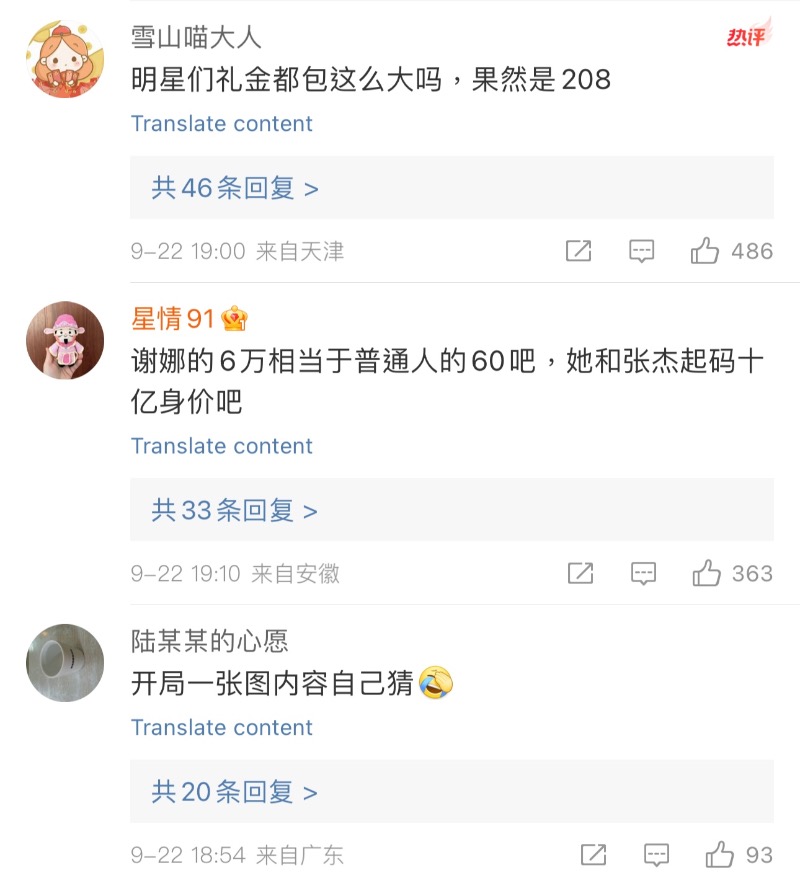Repost 星情91's comment
The width and height of the screenshot is (800, 878).
tap(580, 573)
